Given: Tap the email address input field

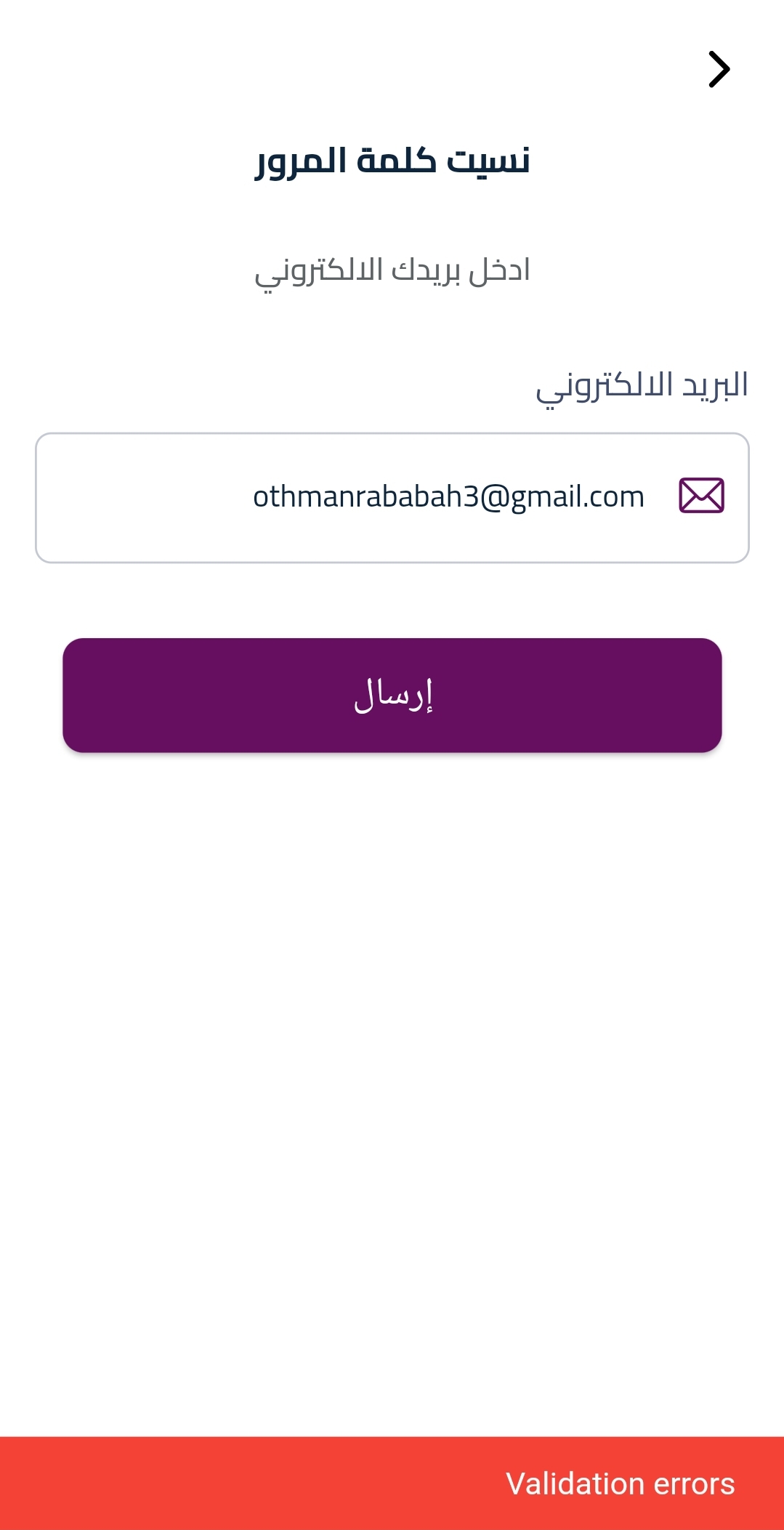Looking at the screenshot, I should pyautogui.click(x=392, y=498).
